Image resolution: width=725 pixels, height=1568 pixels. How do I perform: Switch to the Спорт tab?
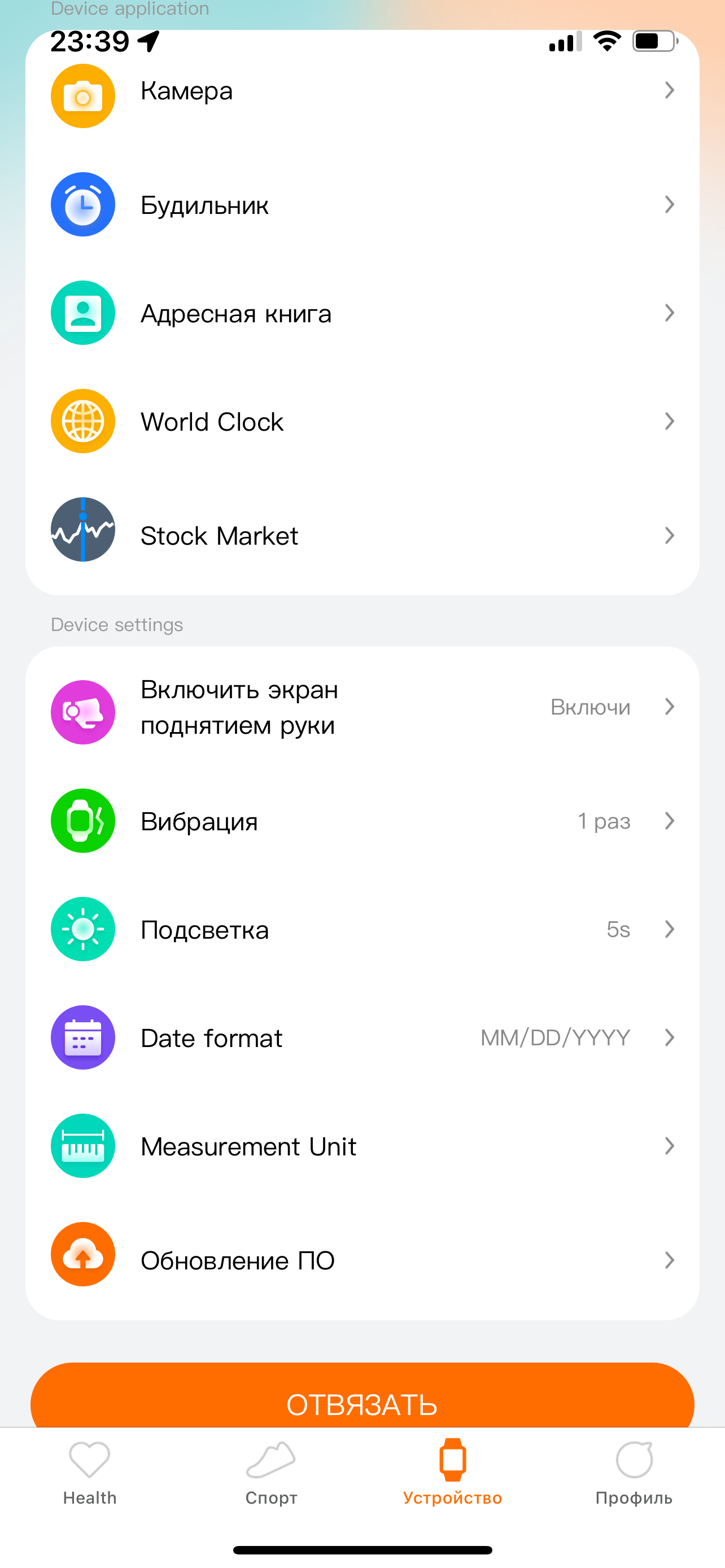[x=271, y=1472]
